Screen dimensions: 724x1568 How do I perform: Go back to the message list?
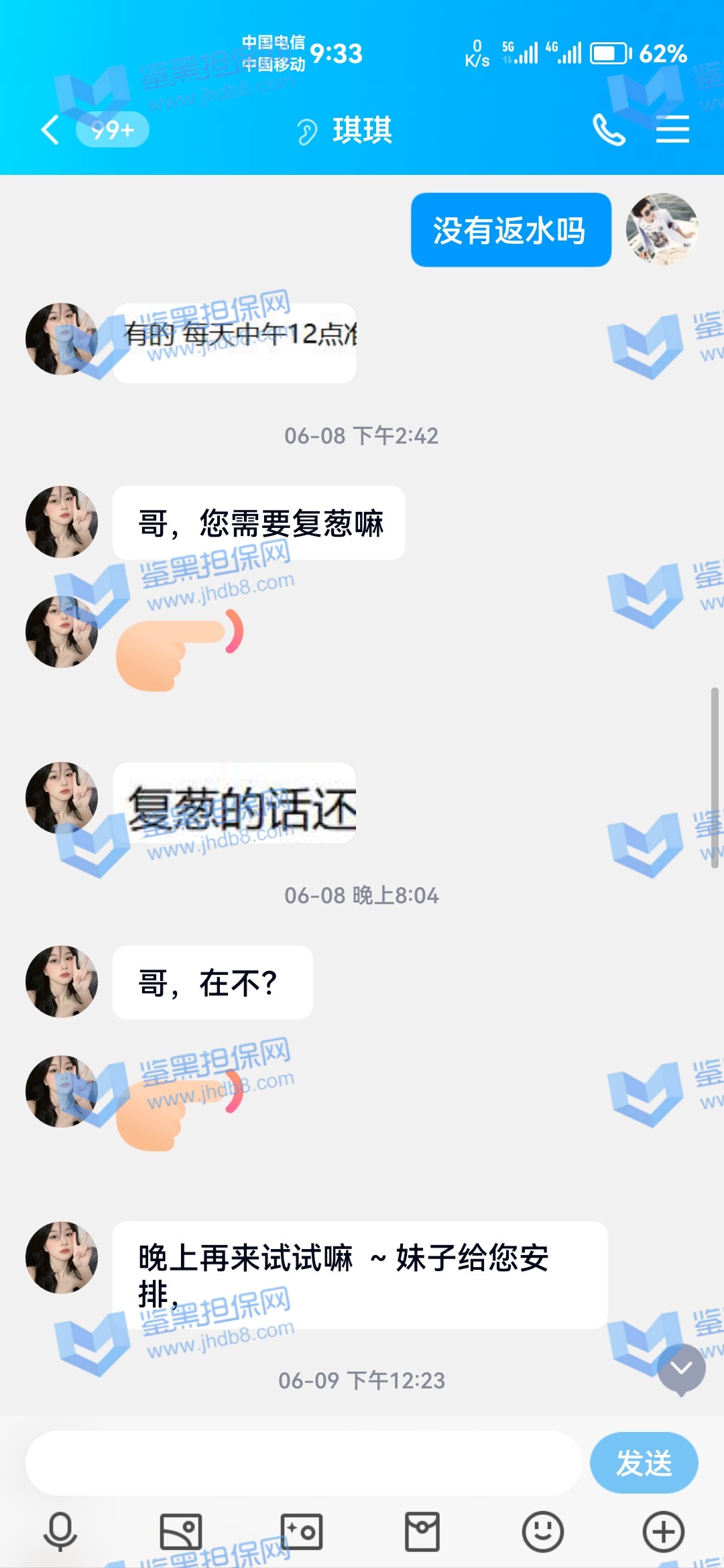click(x=51, y=130)
